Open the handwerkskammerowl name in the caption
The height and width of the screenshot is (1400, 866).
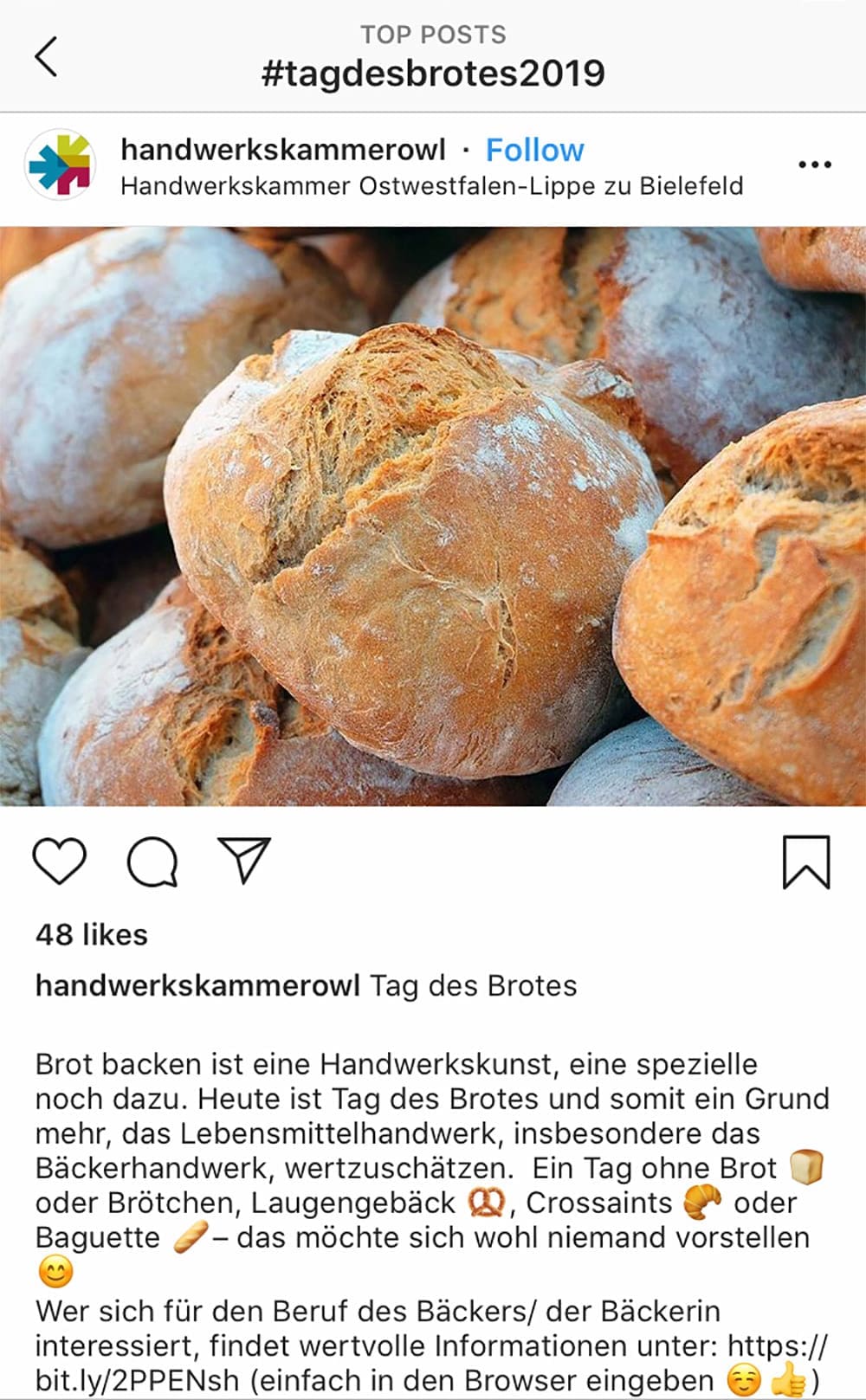197,985
